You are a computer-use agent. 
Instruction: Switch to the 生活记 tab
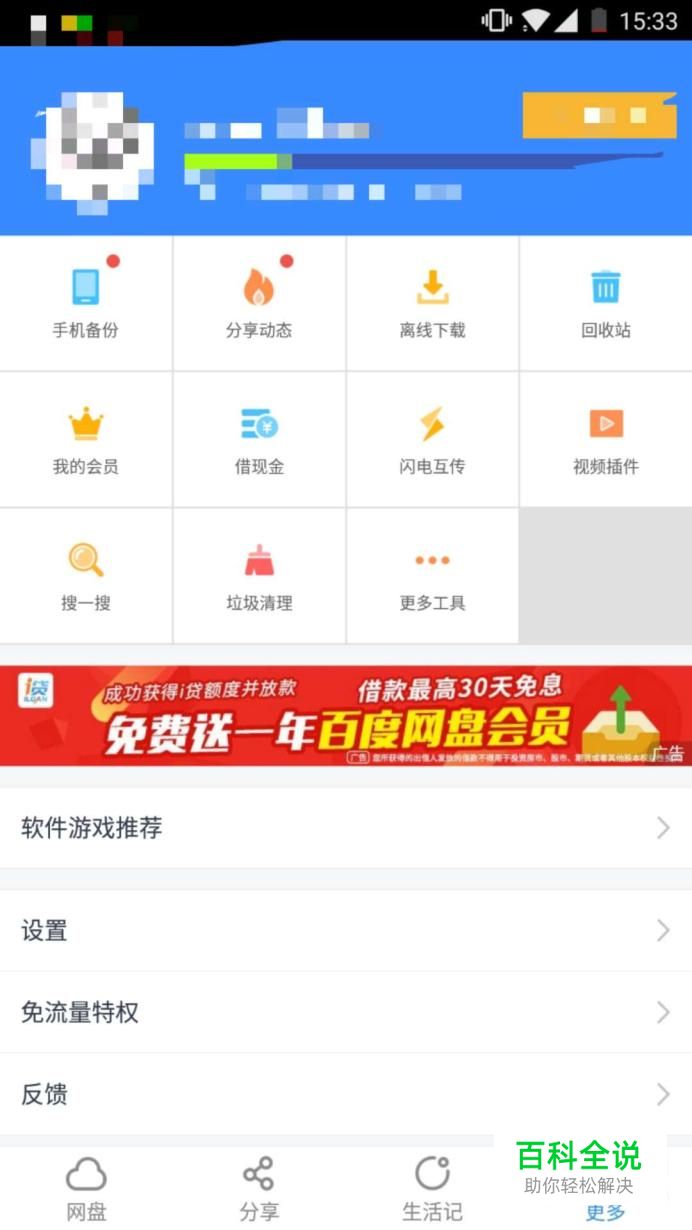(432, 1190)
